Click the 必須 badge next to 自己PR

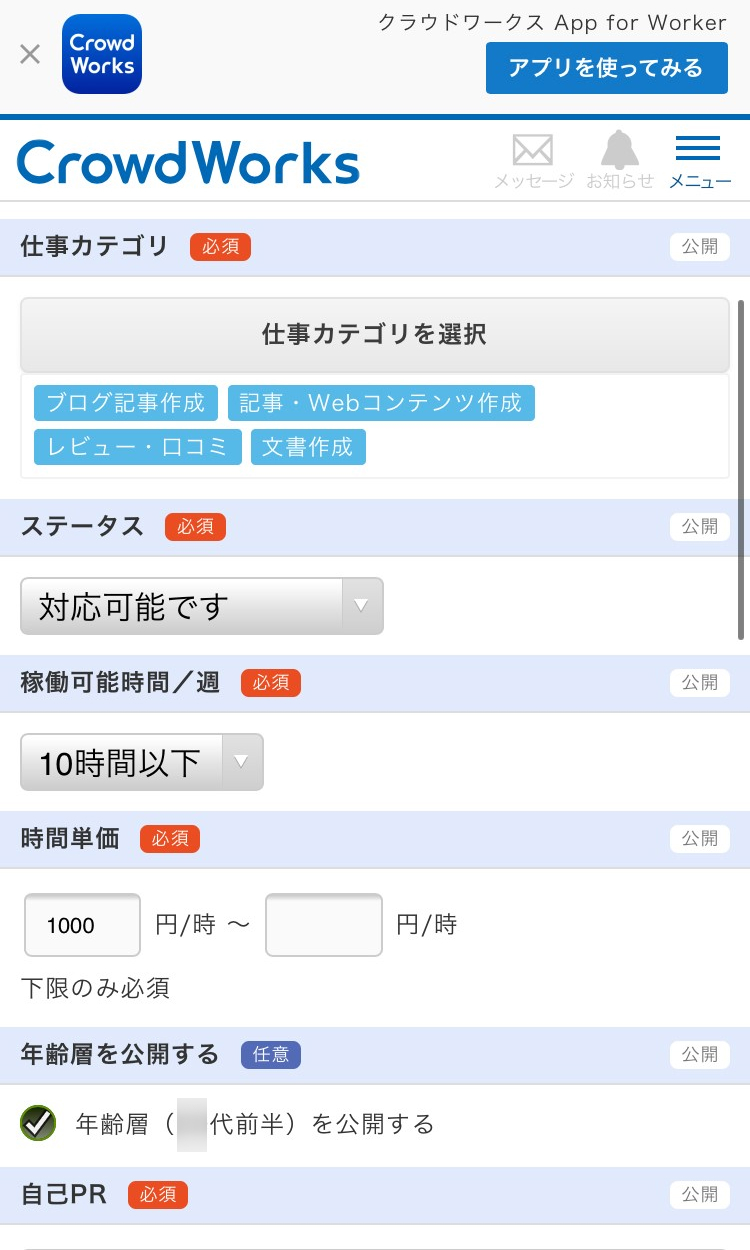[x=158, y=1194]
